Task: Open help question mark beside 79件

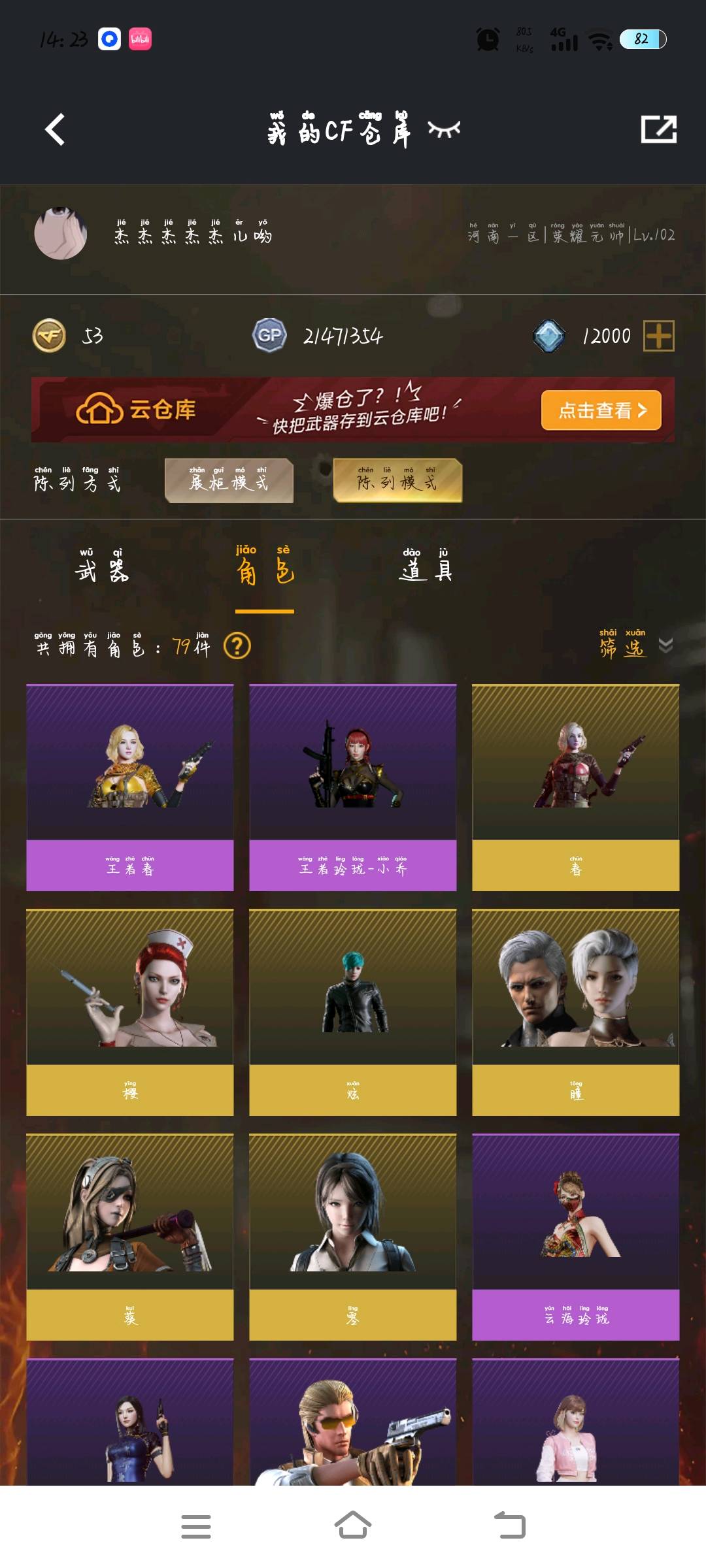Action: [x=237, y=646]
